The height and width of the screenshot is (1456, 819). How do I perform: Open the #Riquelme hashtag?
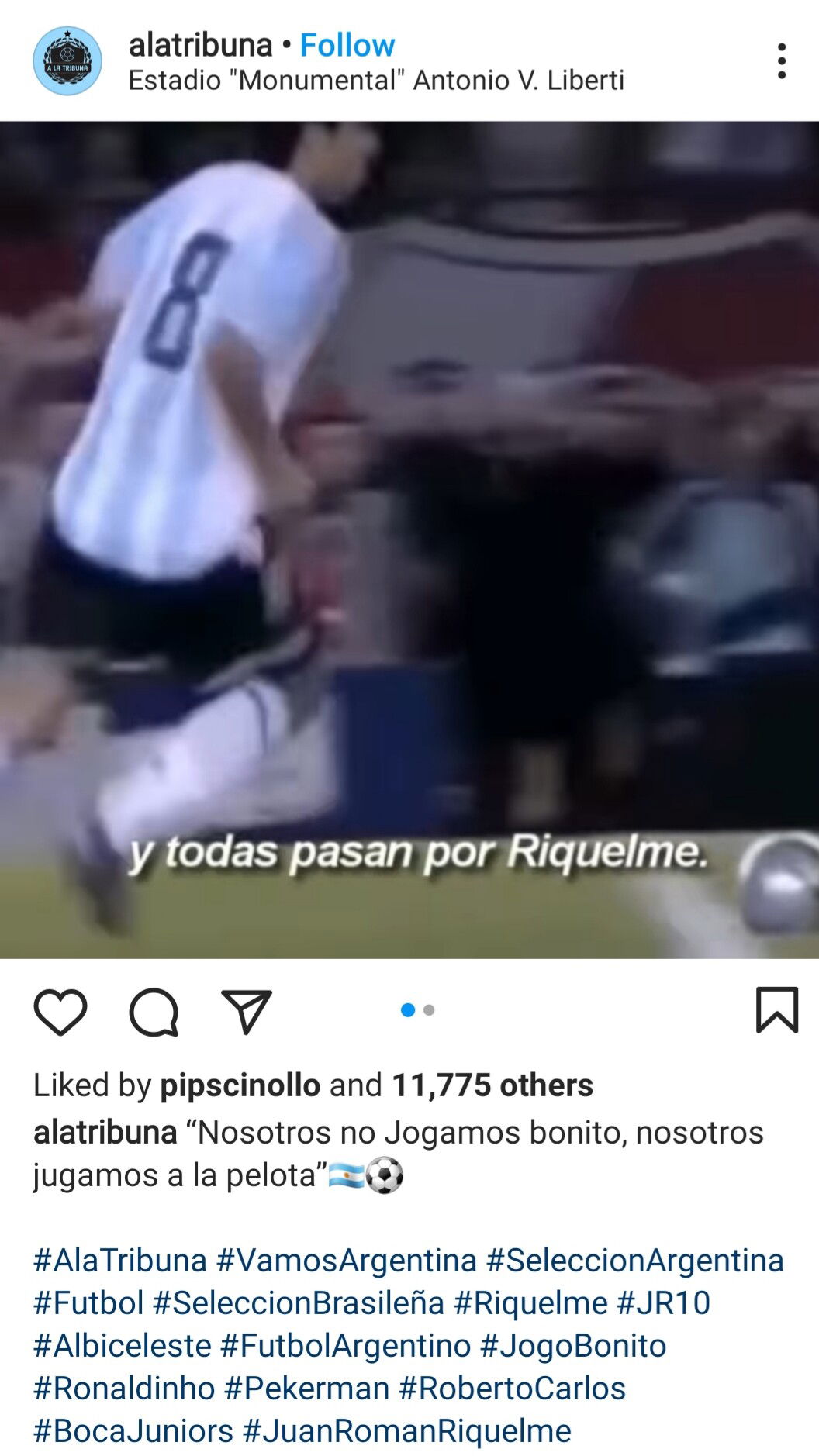(x=530, y=1303)
